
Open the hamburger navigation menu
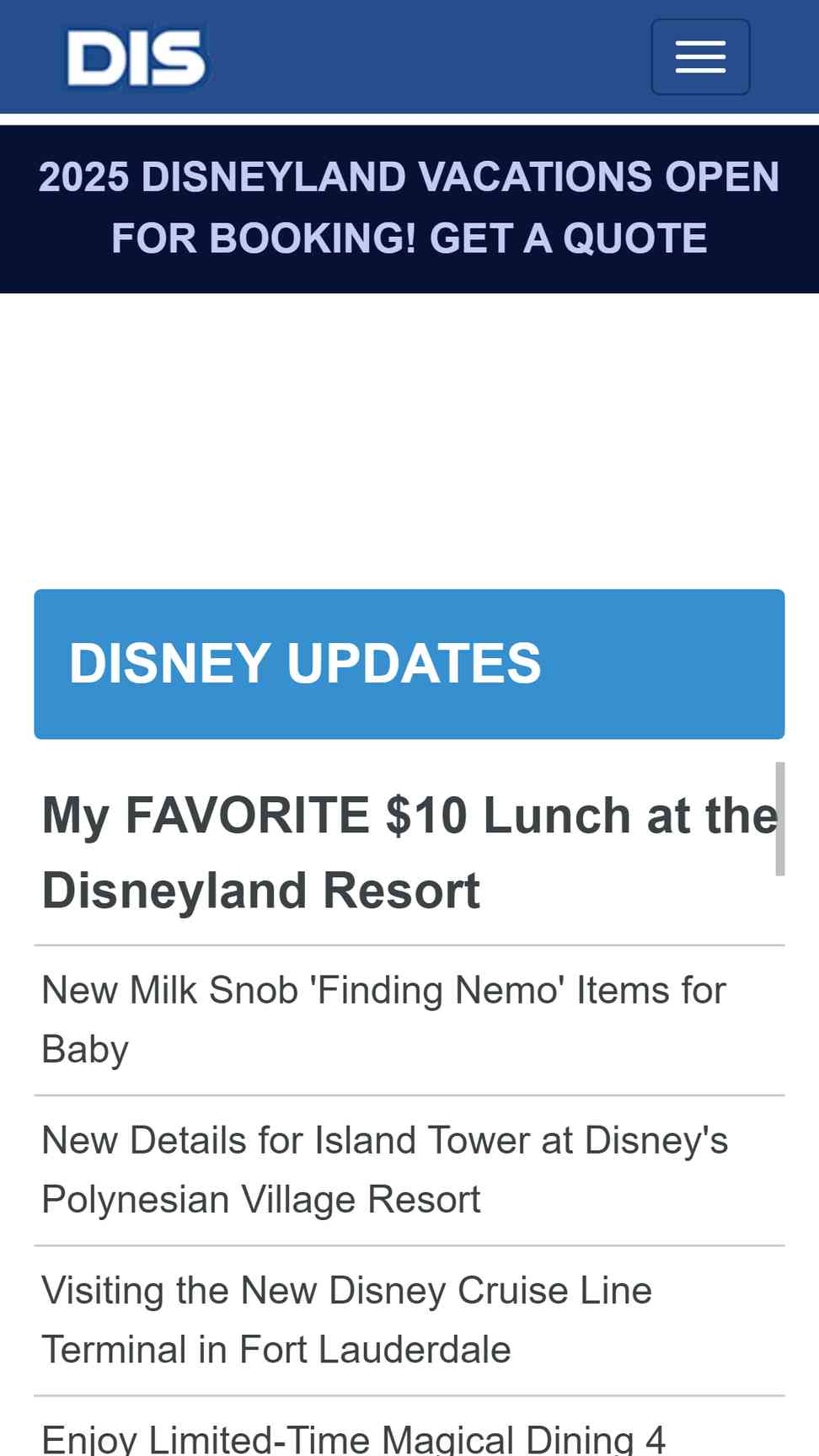point(700,57)
